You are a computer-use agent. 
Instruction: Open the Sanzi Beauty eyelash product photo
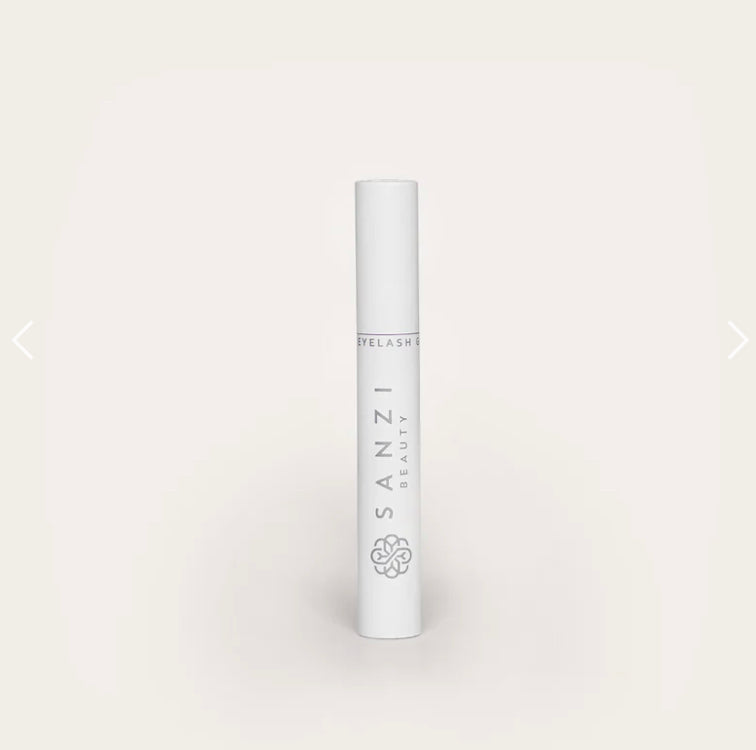(x=387, y=410)
